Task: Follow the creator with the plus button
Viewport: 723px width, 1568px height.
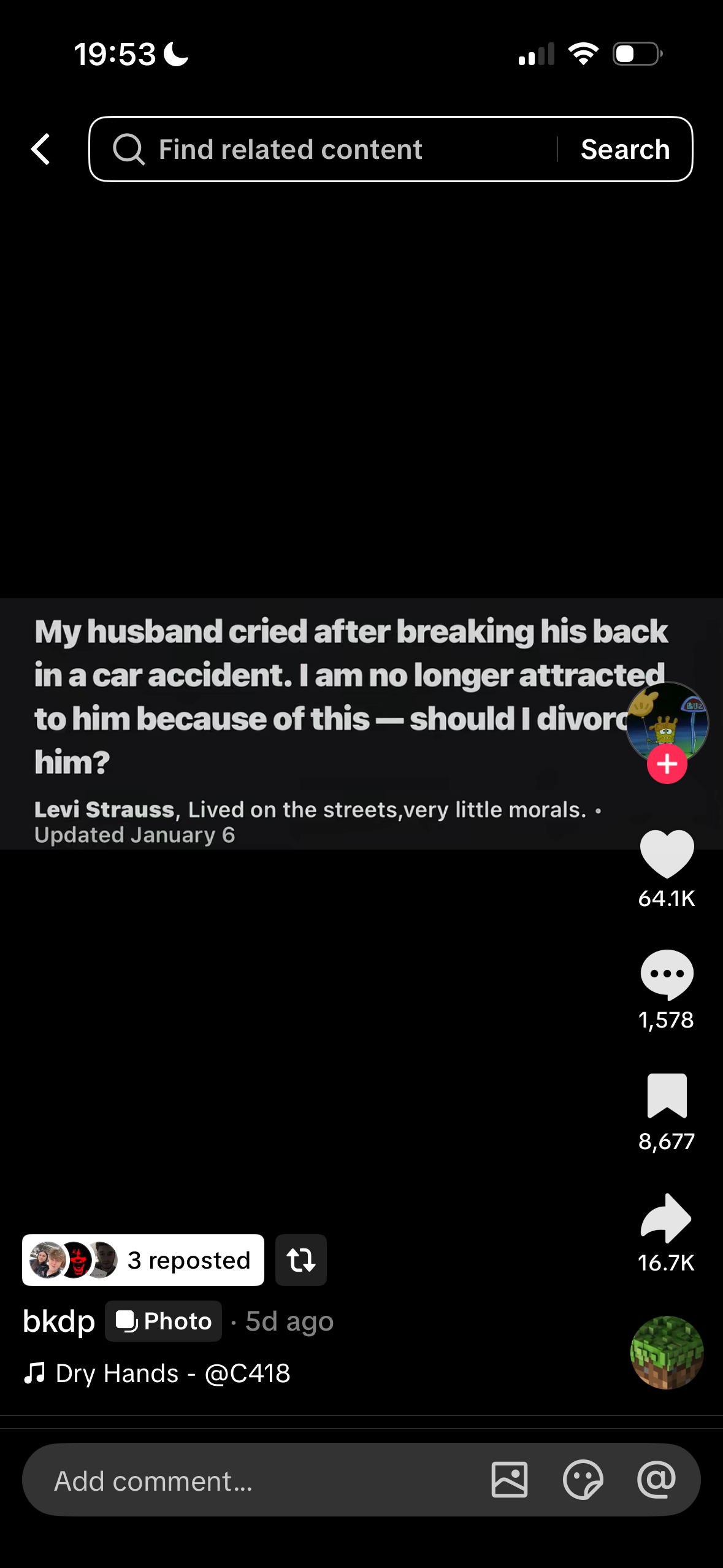Action: pos(667,764)
